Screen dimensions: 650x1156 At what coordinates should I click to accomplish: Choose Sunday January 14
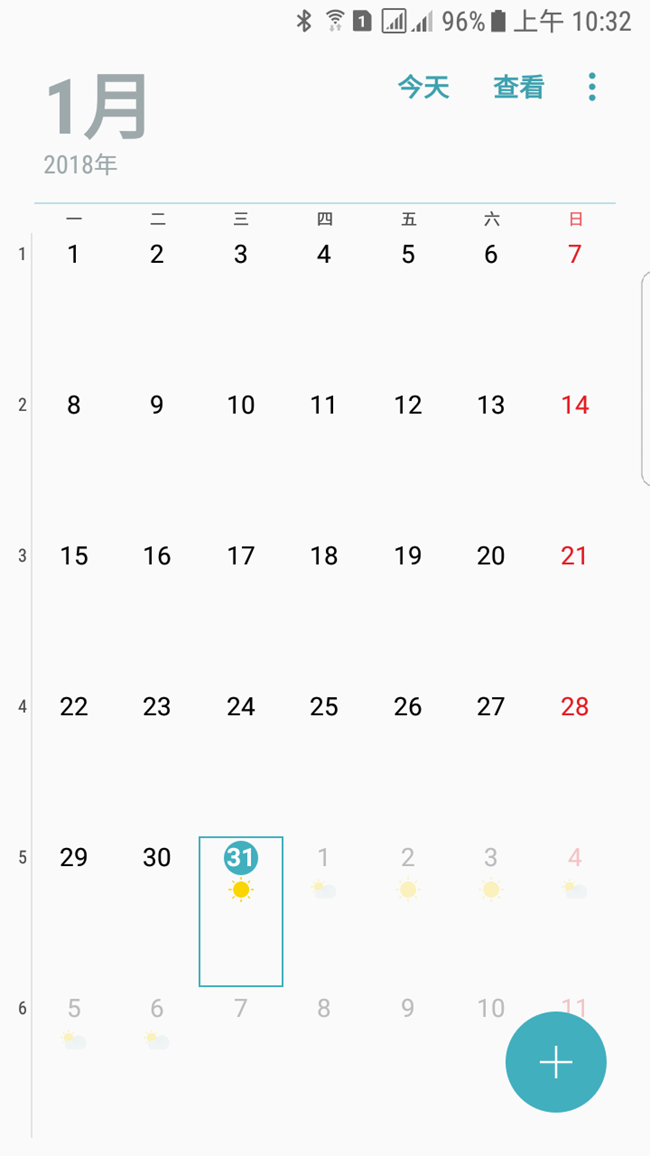tap(574, 406)
